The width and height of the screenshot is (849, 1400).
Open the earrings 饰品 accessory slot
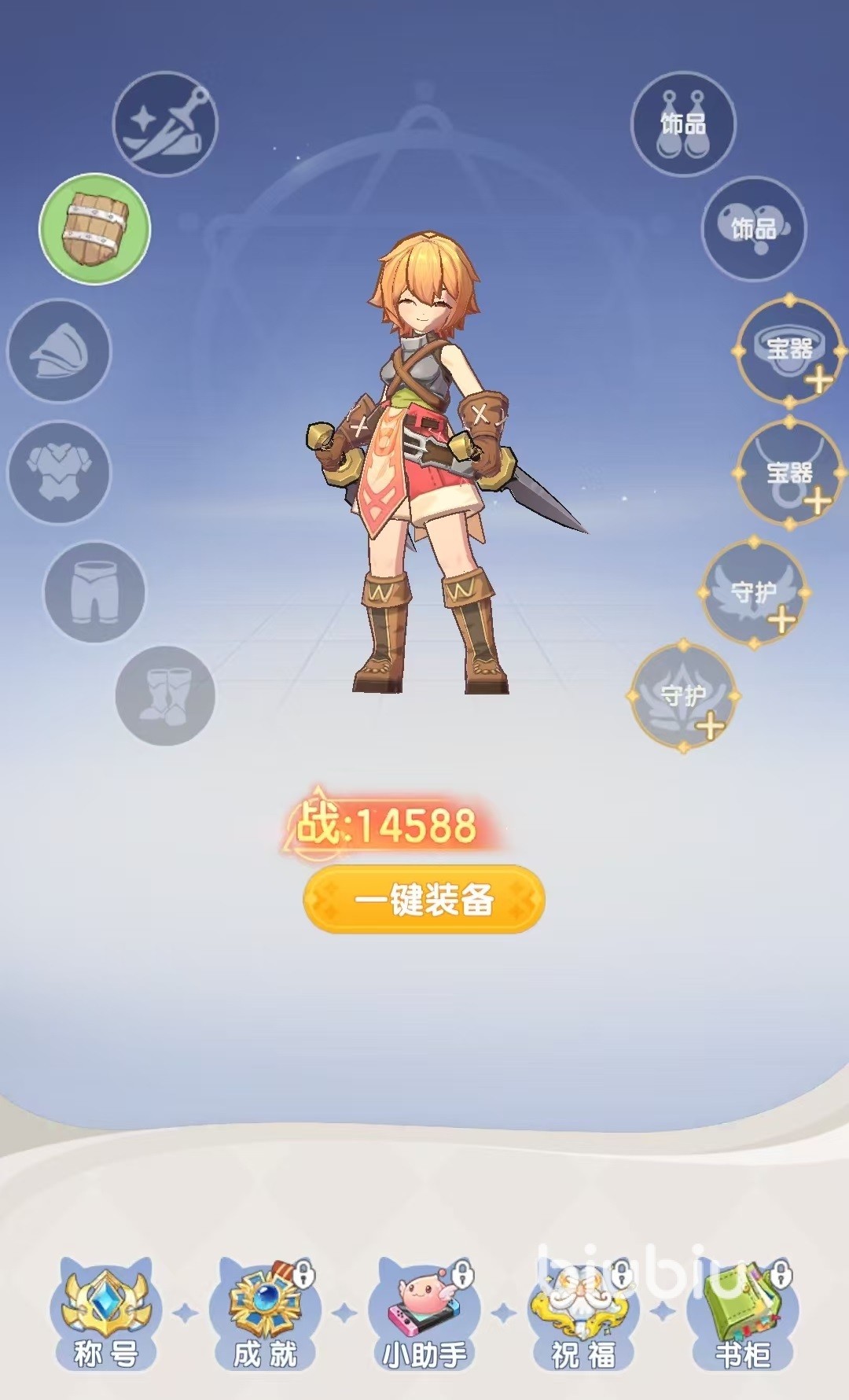(x=682, y=123)
